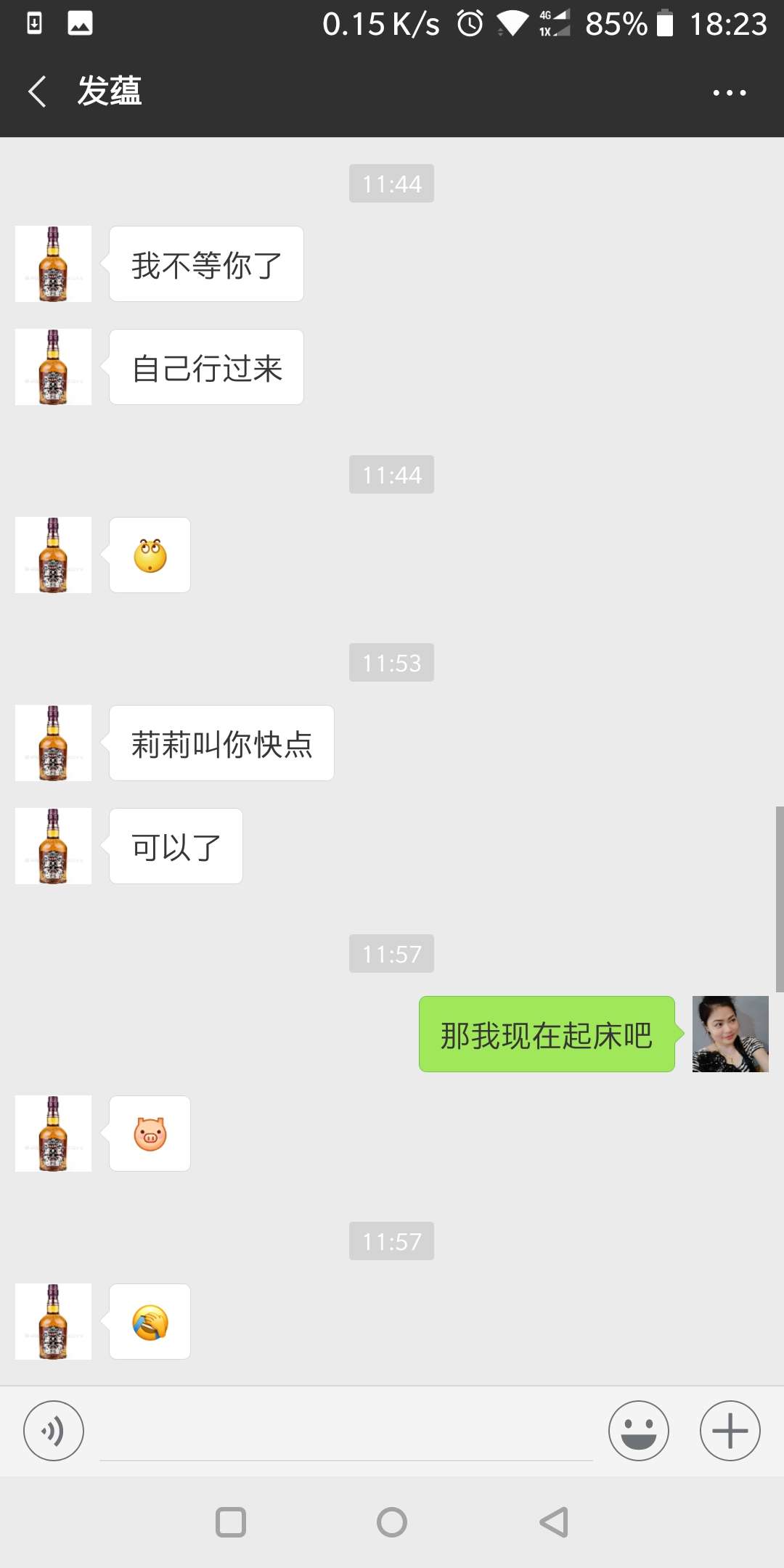Image resolution: width=784 pixels, height=1568 pixels.
Task: Tap the 莉莉叫你快点 message
Action: [x=221, y=743]
